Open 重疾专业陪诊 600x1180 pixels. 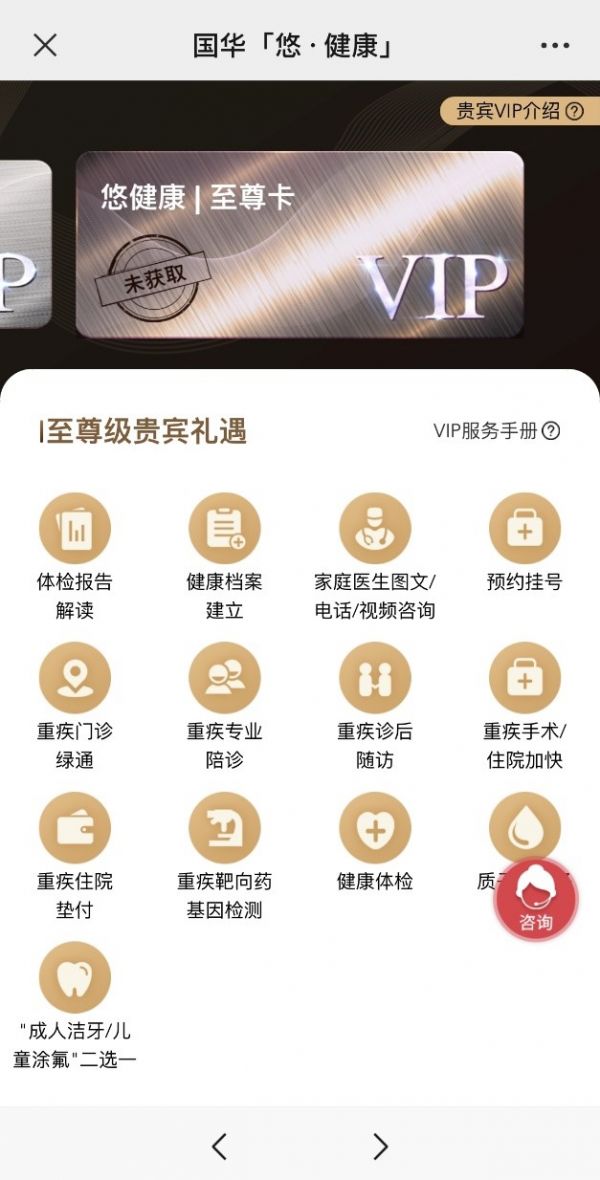point(225,679)
